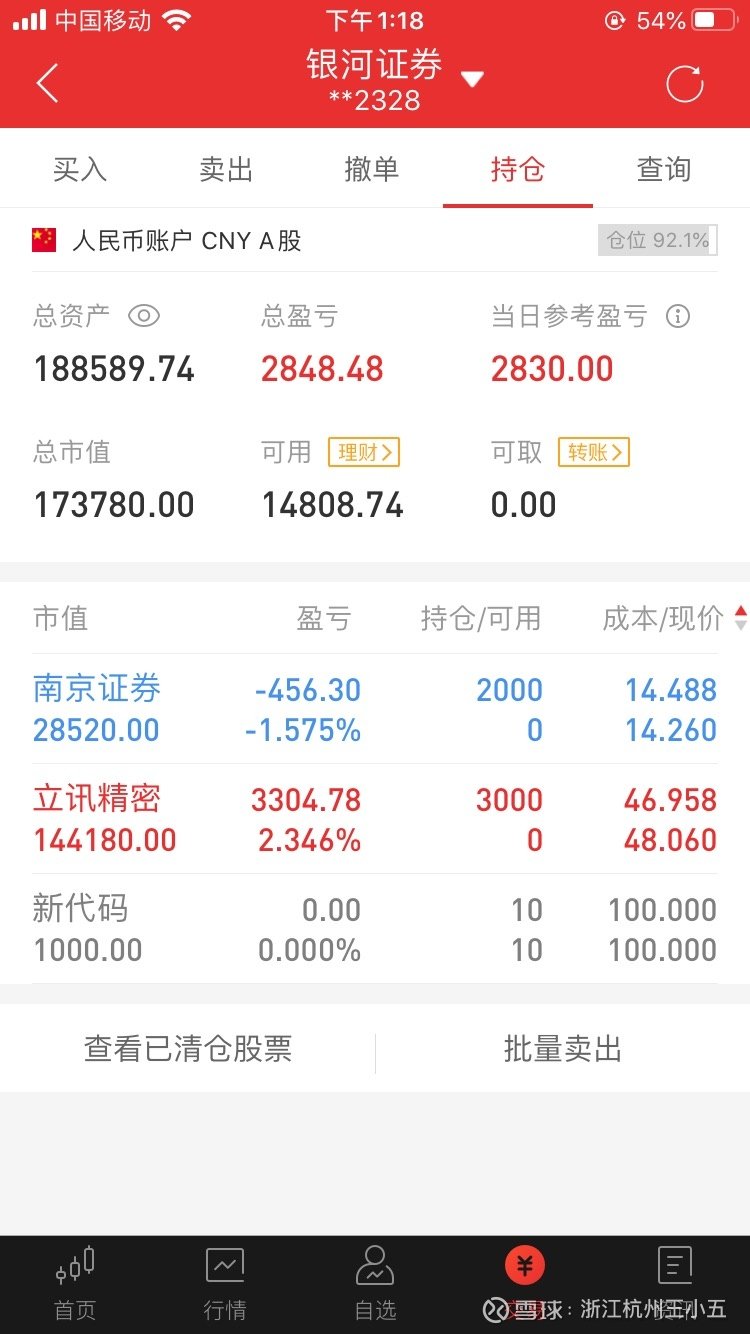
Task: Select the 持仓 tab
Action: pyautogui.click(x=518, y=170)
